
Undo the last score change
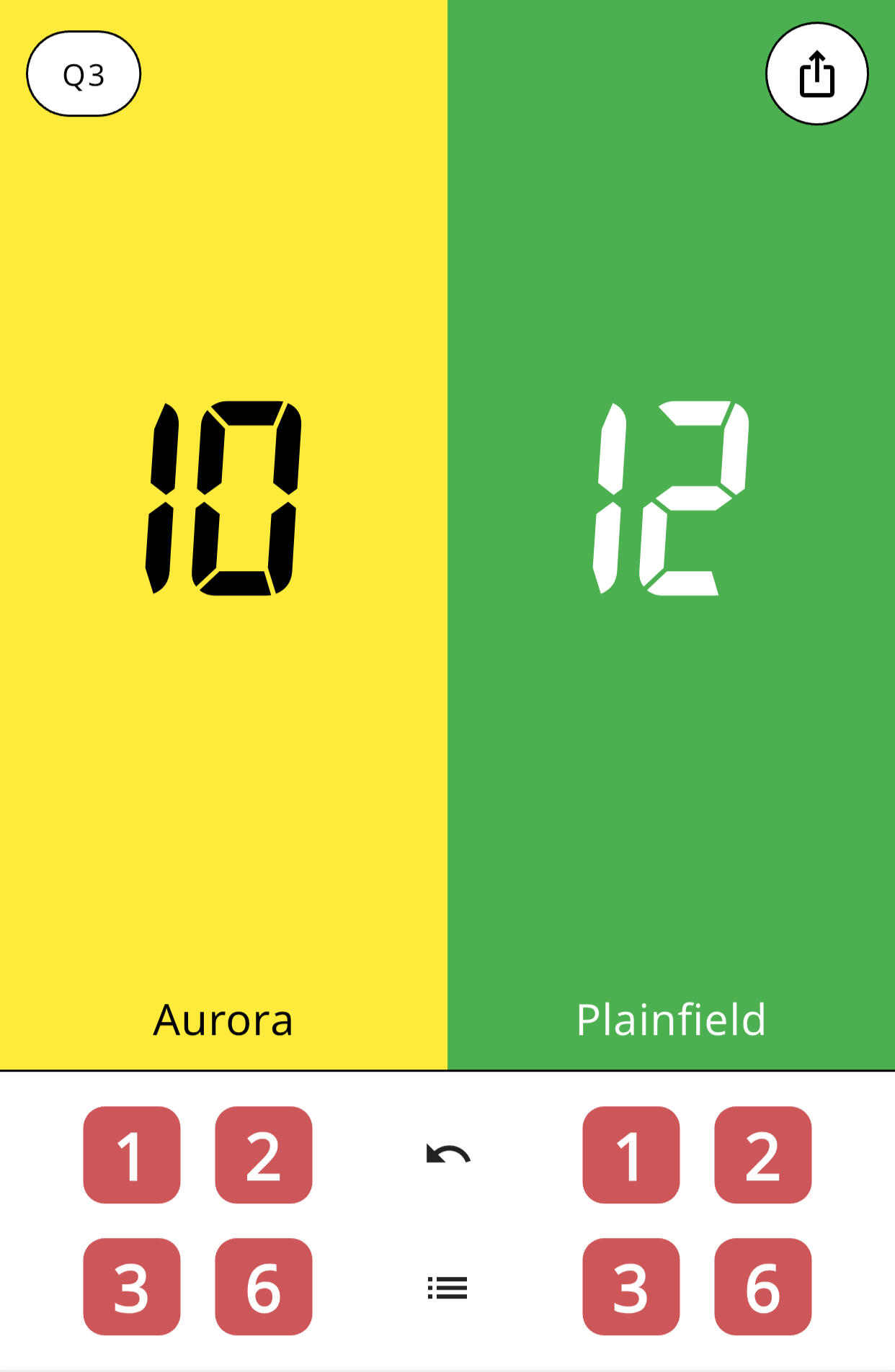pyautogui.click(x=447, y=1154)
